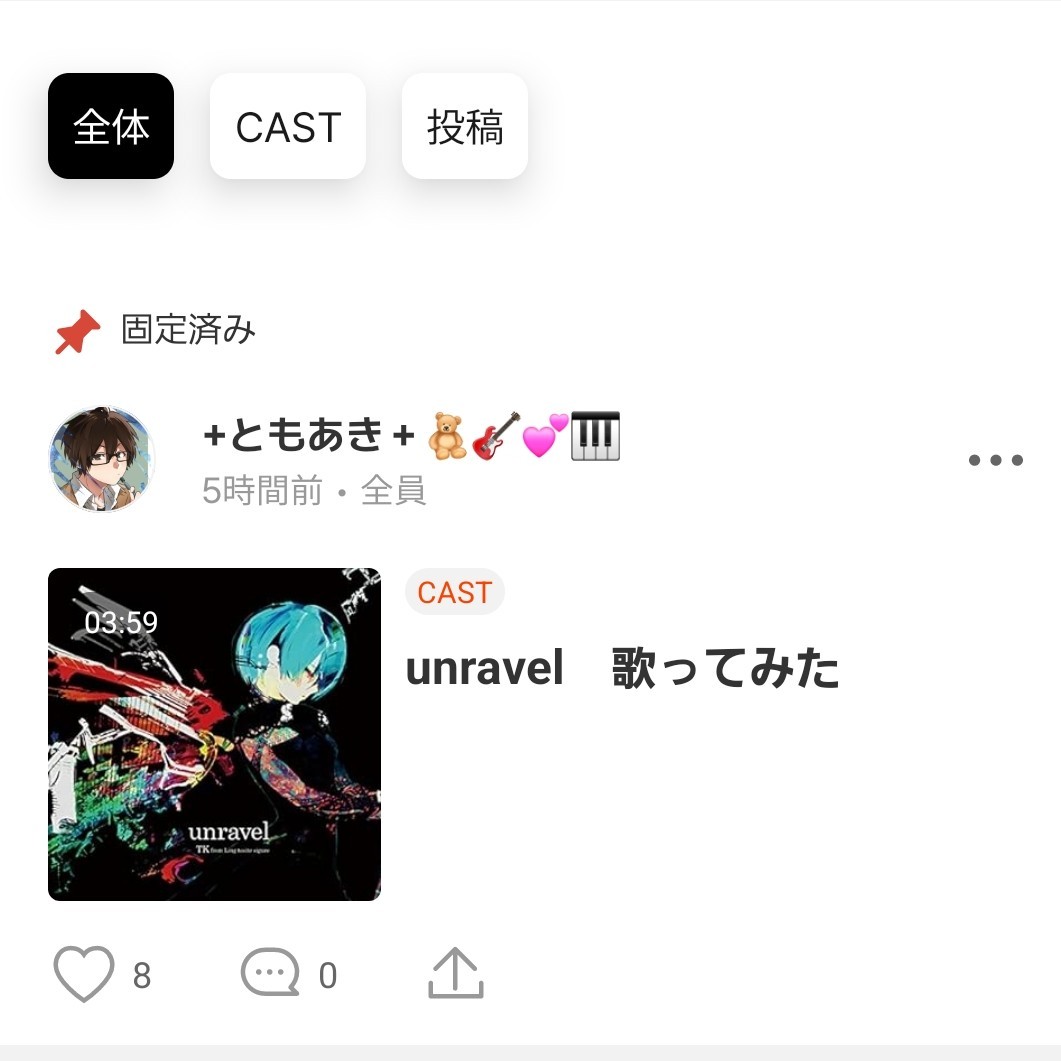Show only 投稿 posts
1061x1061 pixels.
click(x=465, y=127)
